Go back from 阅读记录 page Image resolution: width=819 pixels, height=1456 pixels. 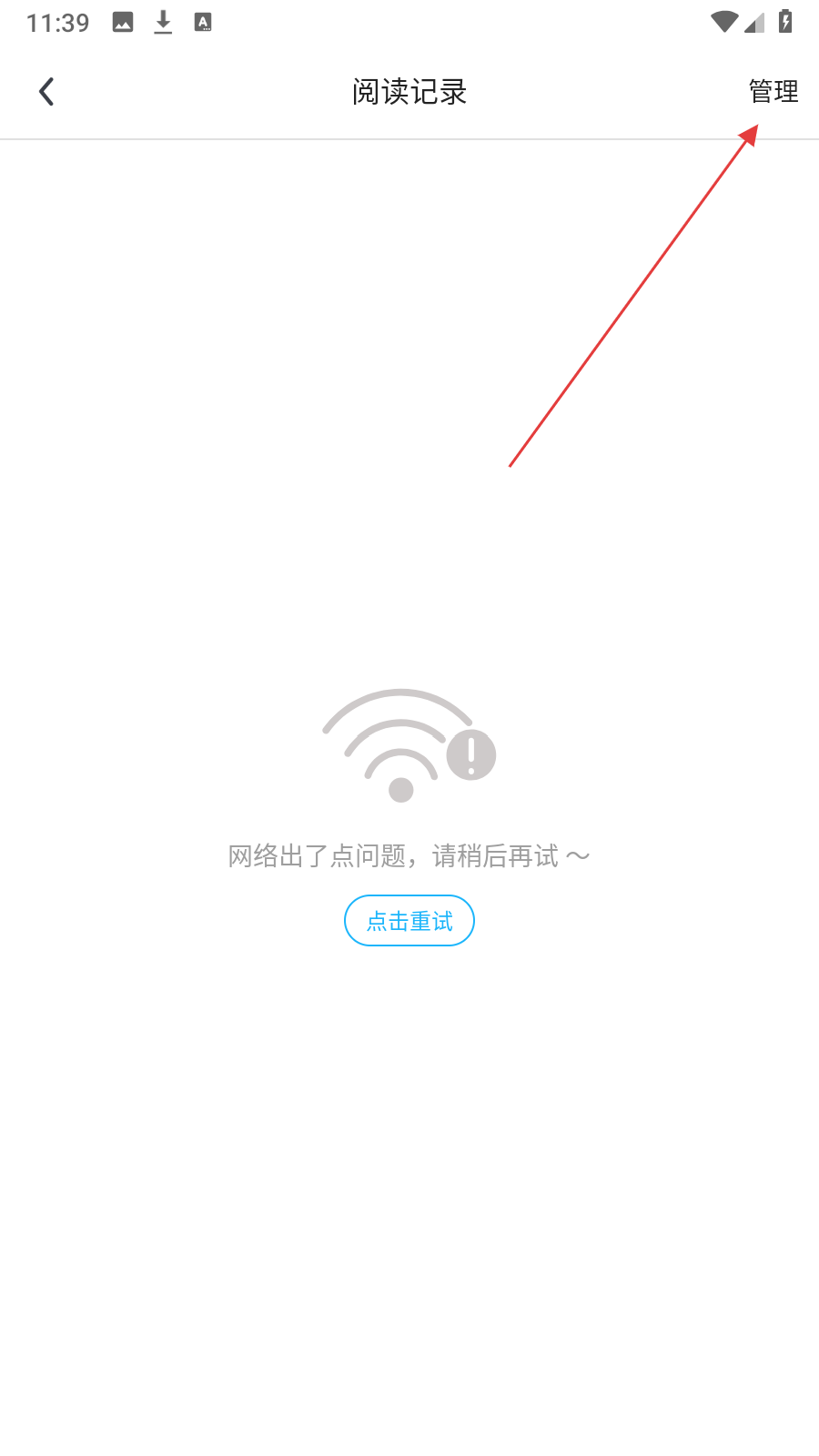point(46,92)
